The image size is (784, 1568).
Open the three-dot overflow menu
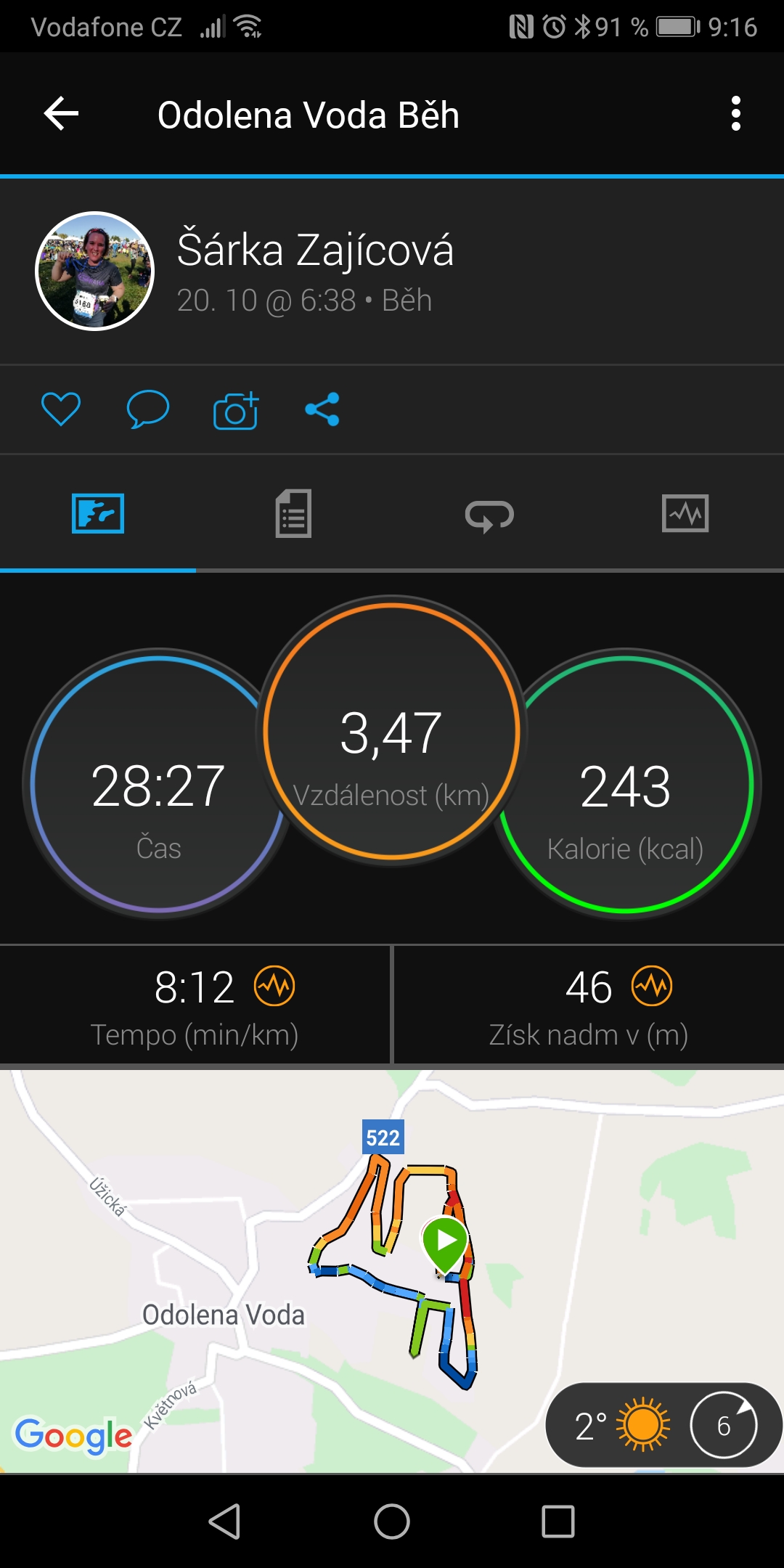[736, 114]
